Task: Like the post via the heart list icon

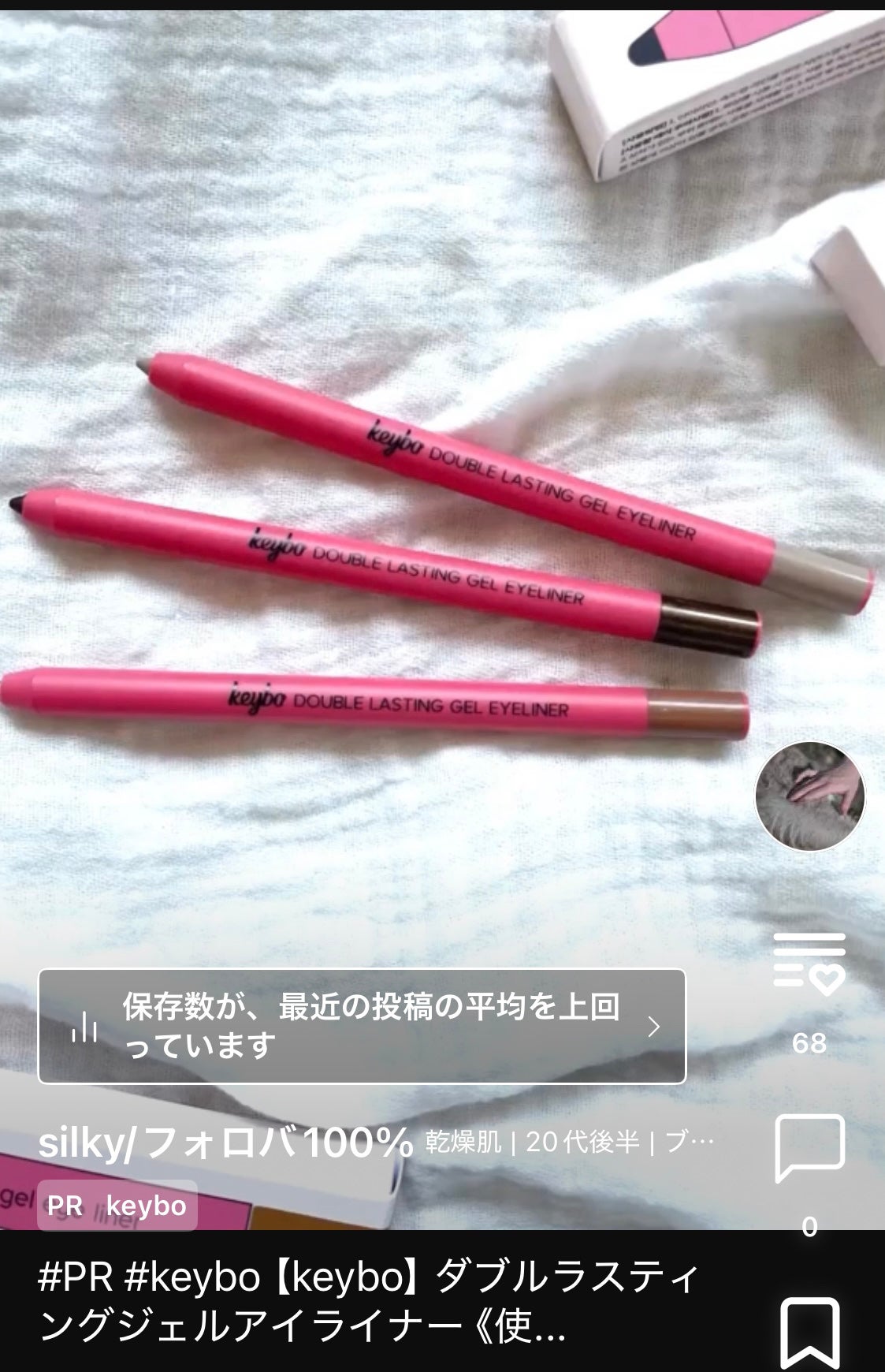Action: (x=809, y=964)
